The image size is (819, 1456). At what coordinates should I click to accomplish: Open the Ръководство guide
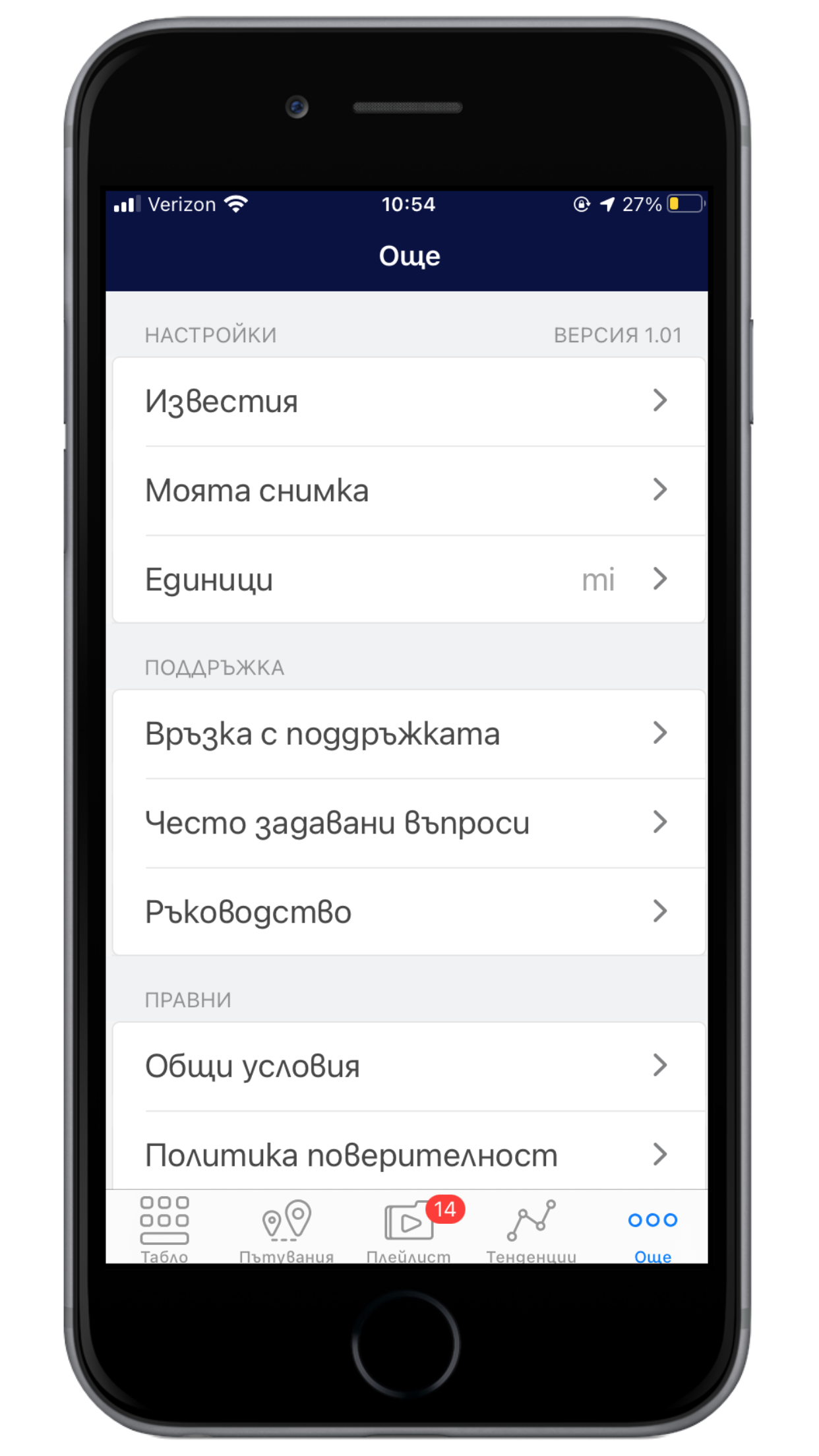tap(409, 912)
